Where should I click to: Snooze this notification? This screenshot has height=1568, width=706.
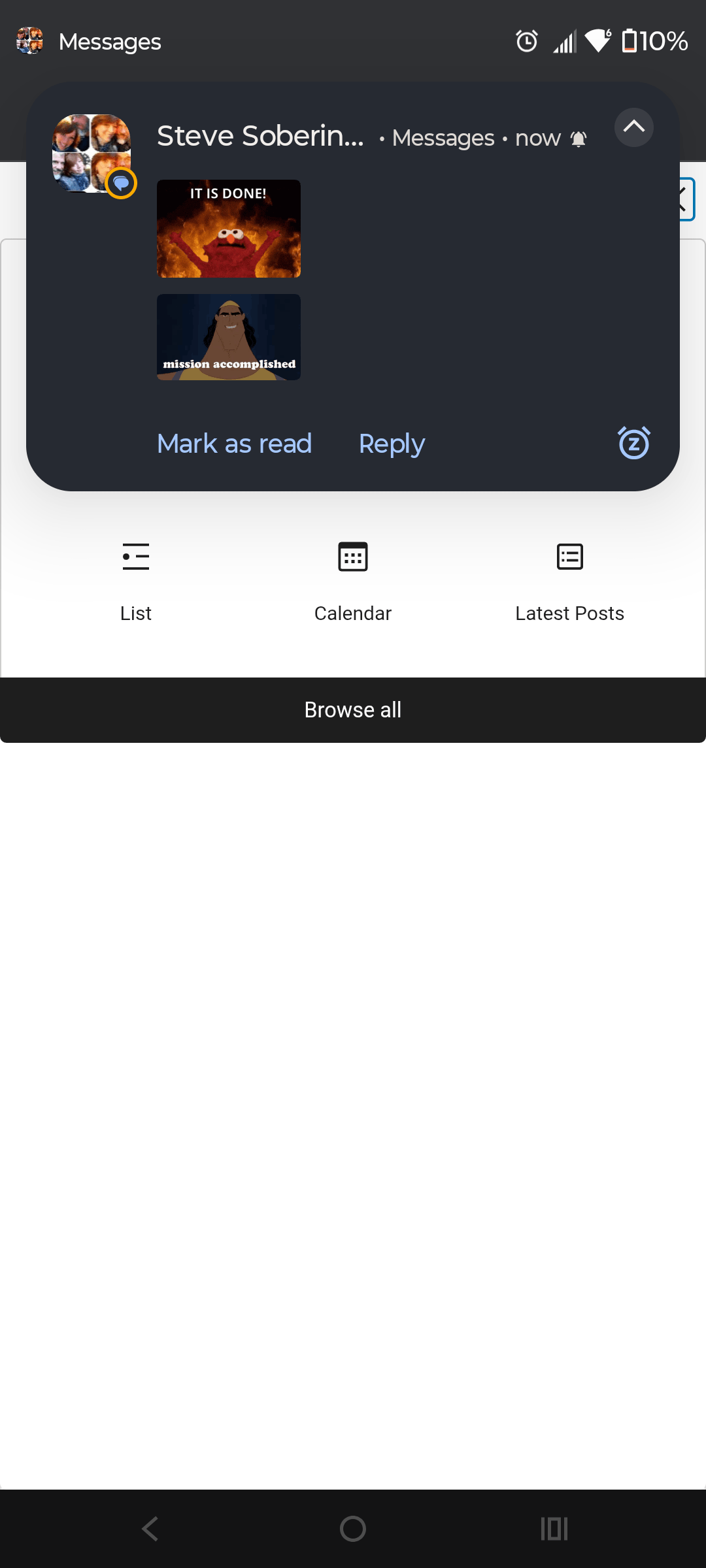[633, 444]
